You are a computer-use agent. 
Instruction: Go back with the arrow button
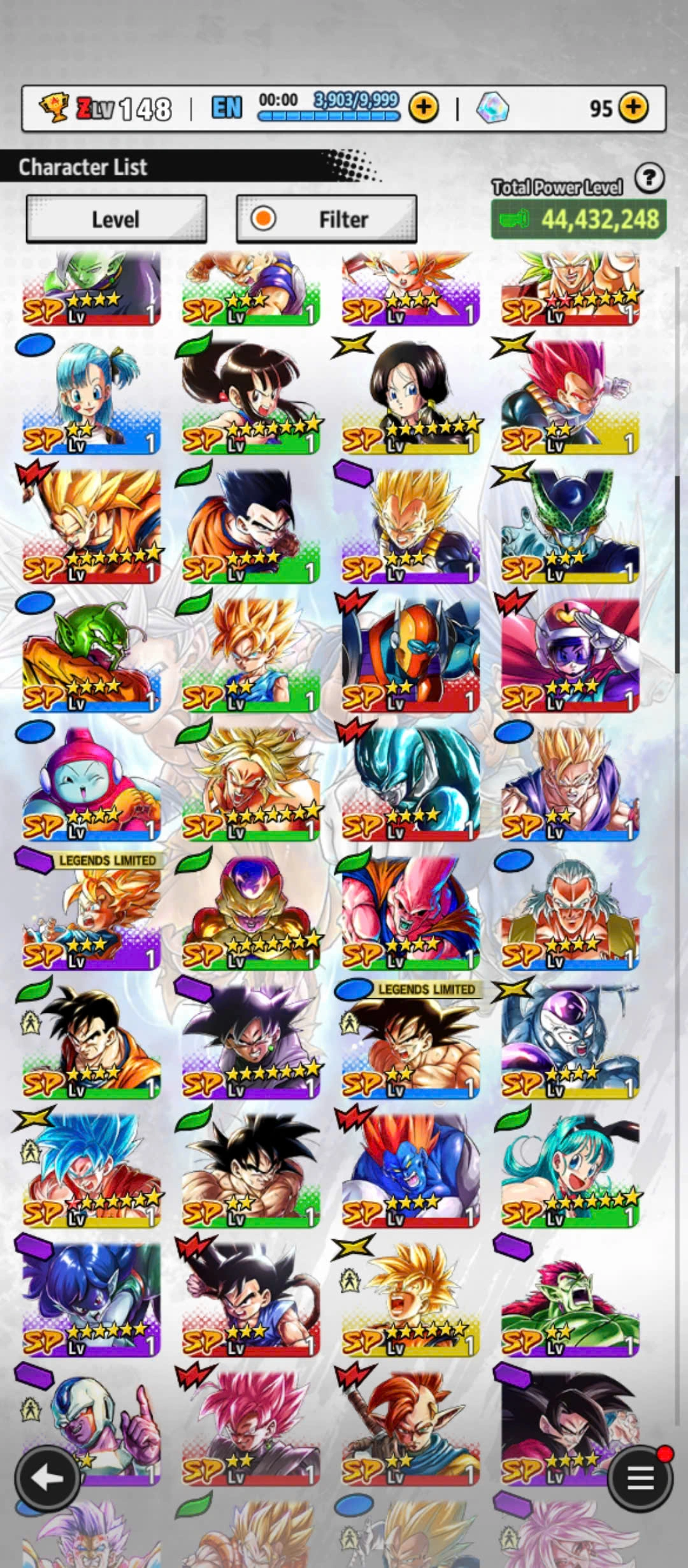pyautogui.click(x=47, y=1479)
